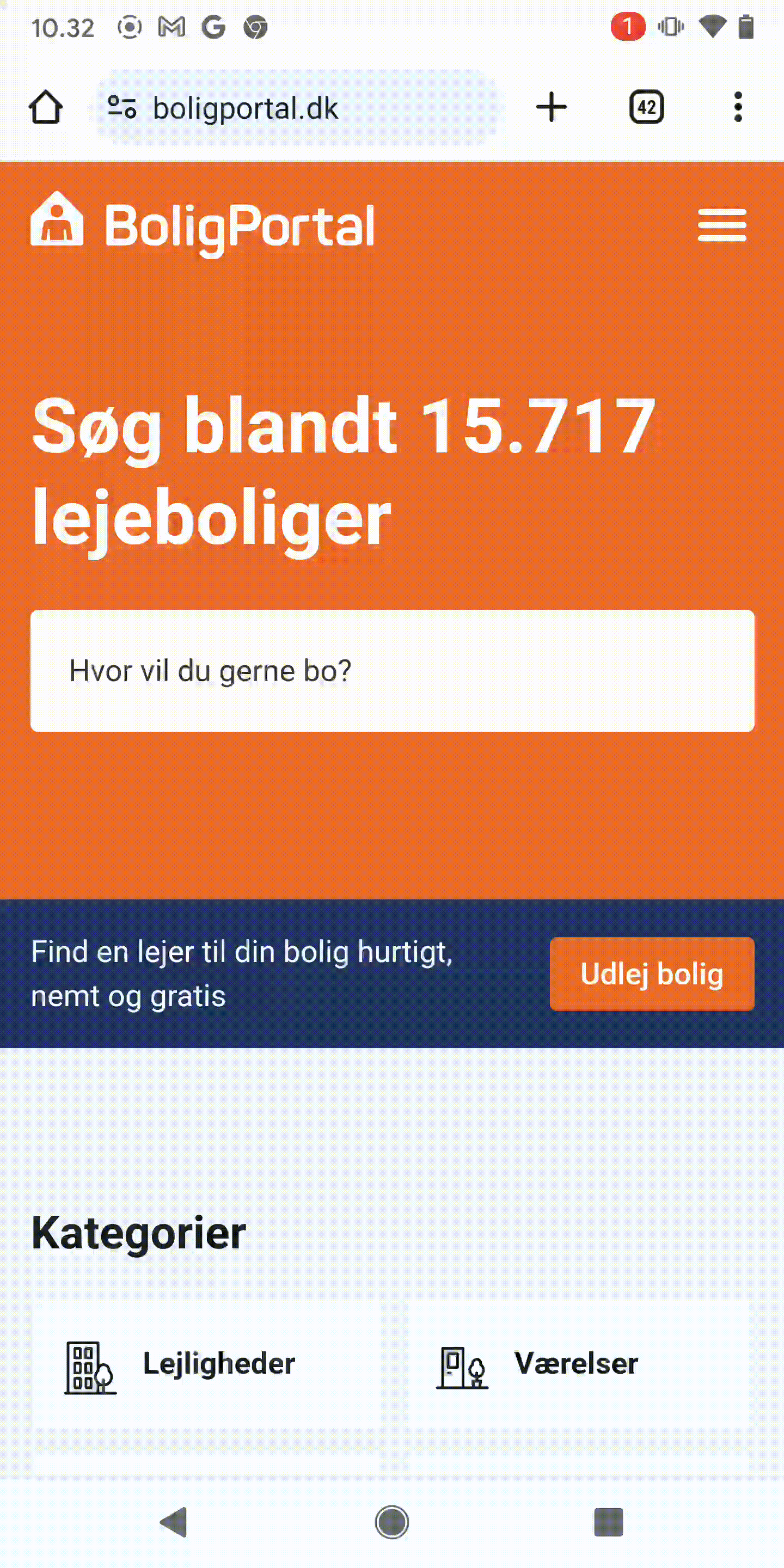
Task: View site information icon in address bar
Action: click(x=122, y=108)
